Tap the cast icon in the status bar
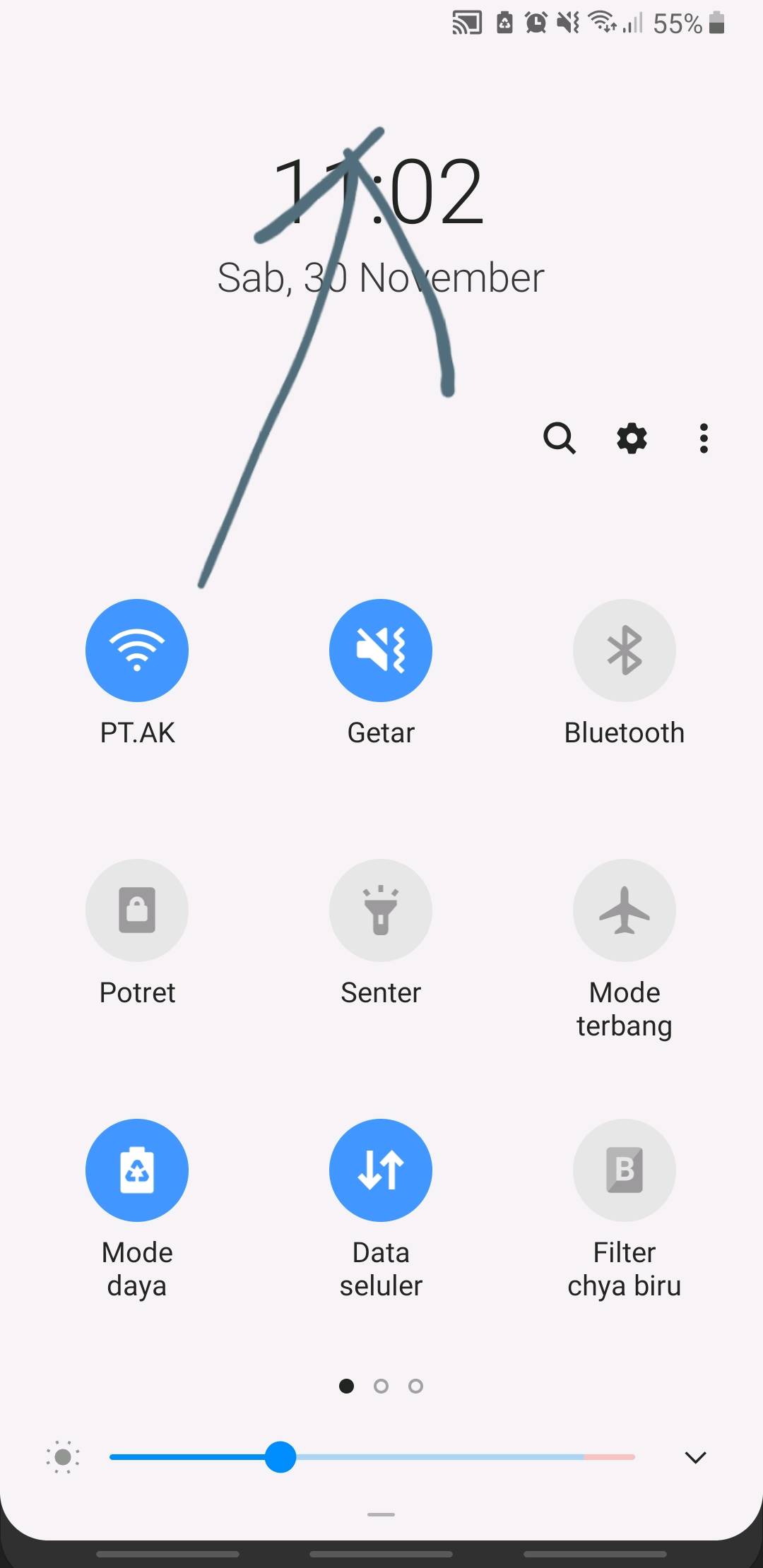 [467, 23]
